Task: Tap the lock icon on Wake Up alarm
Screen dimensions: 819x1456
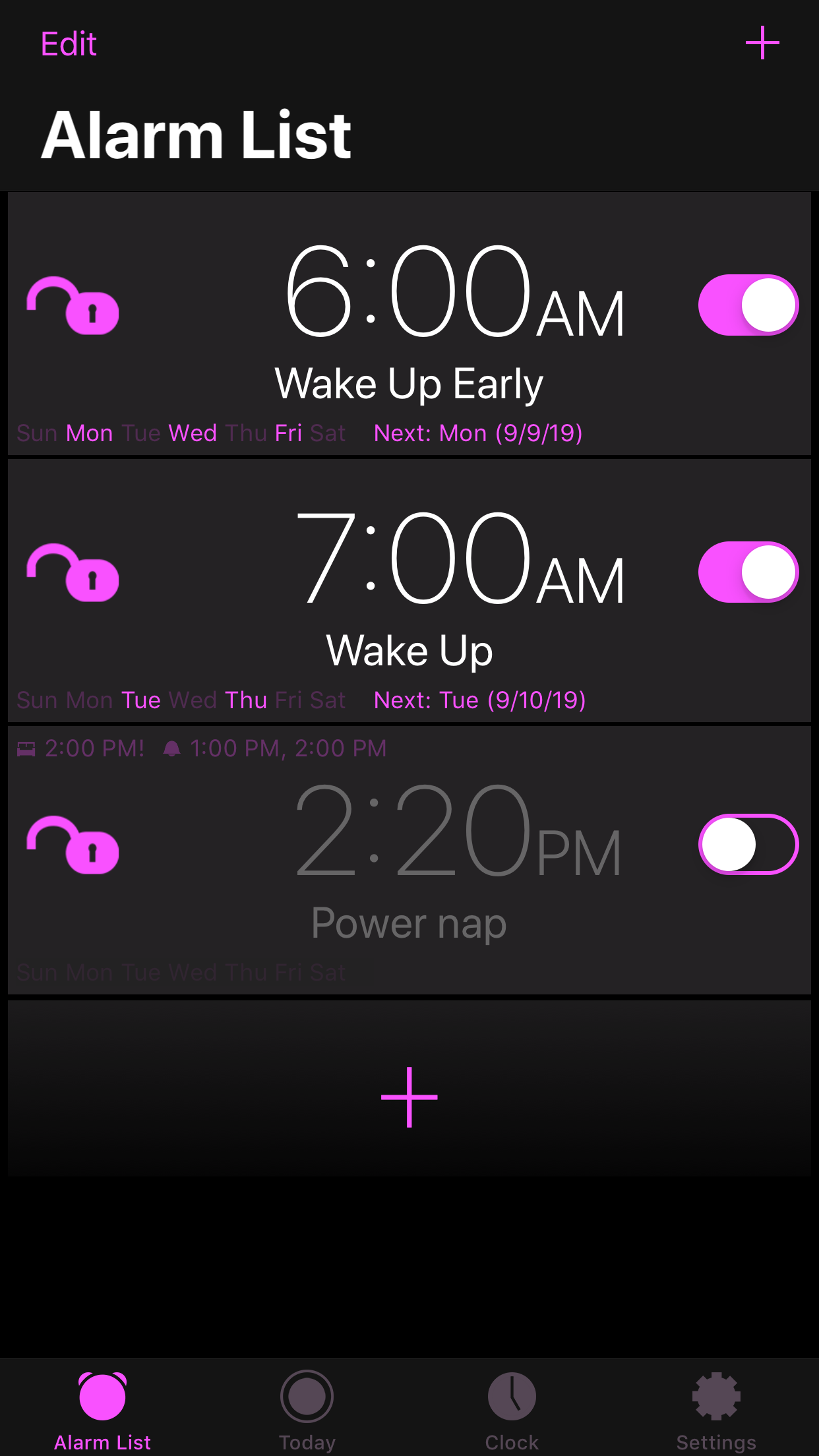Action: (x=73, y=572)
